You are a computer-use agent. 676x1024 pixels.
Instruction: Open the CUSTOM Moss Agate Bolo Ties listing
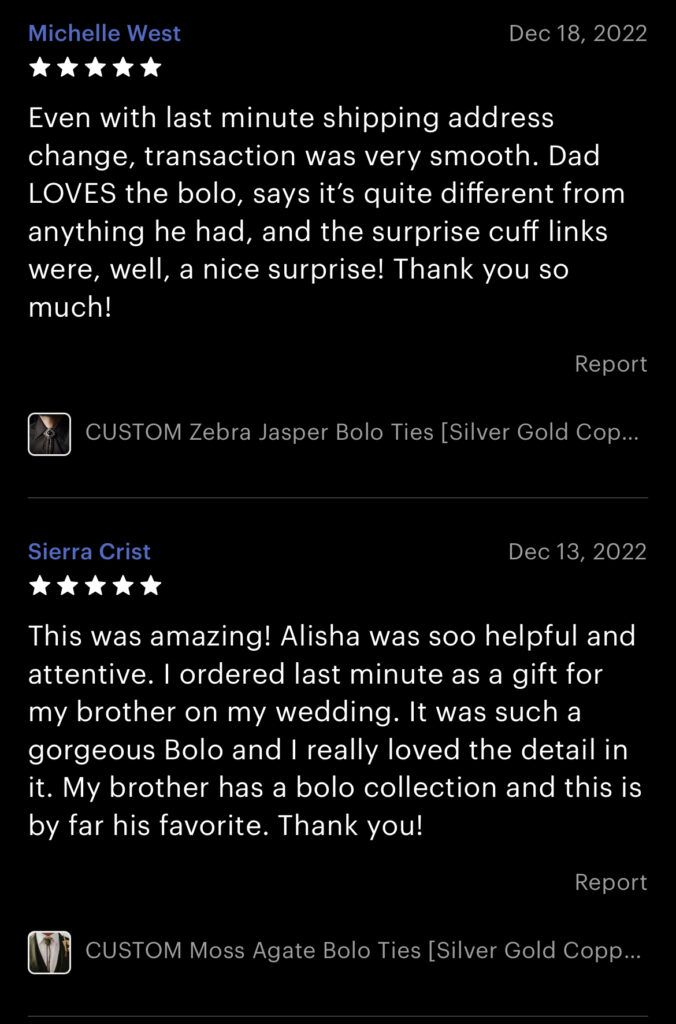[362, 950]
